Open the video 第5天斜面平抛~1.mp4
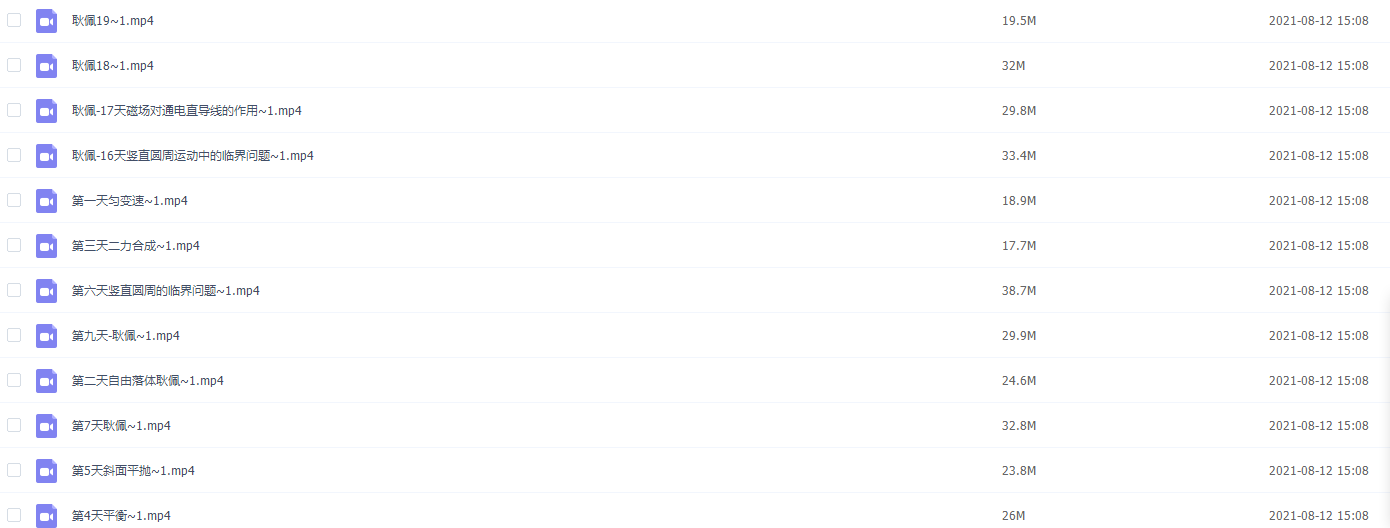 pyautogui.click(x=133, y=470)
